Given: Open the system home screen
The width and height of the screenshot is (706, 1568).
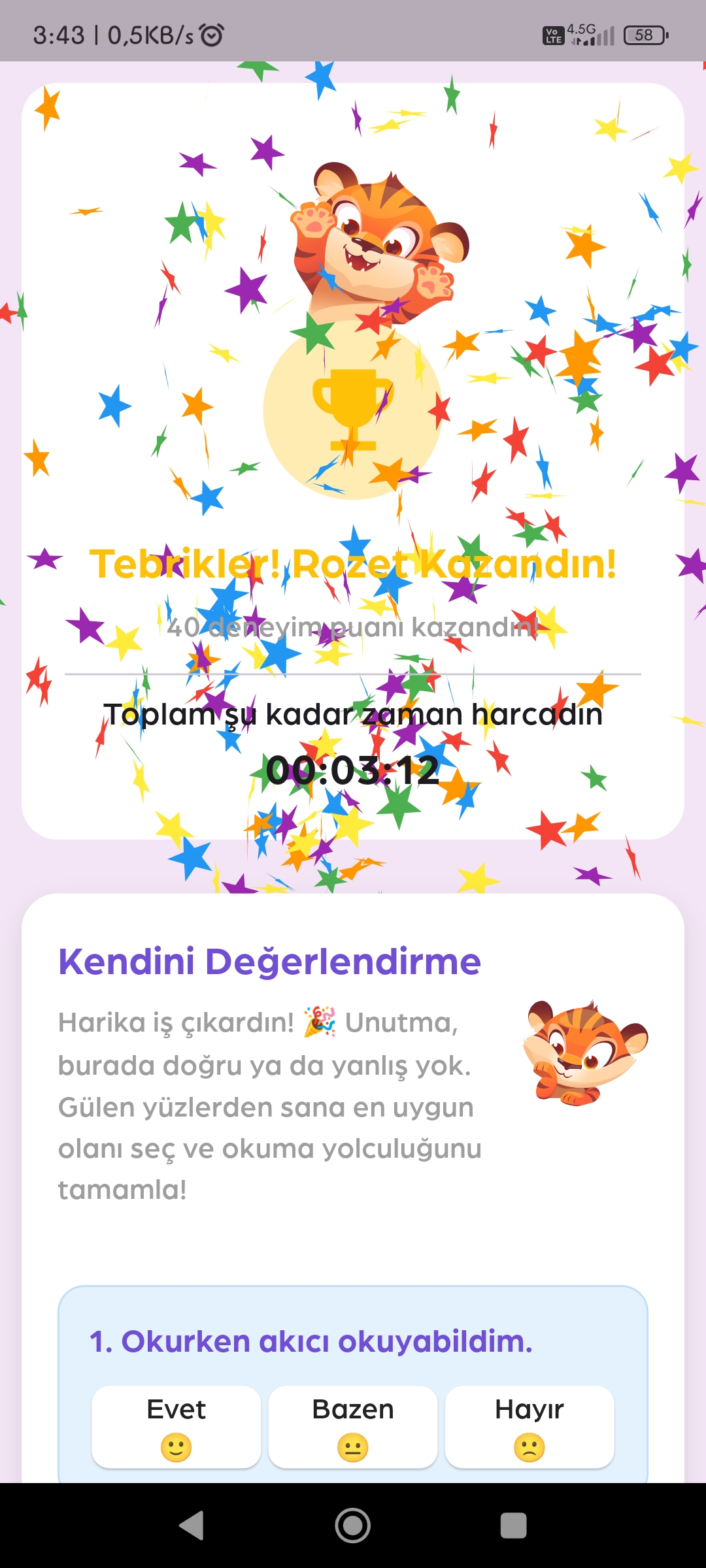Looking at the screenshot, I should tap(352, 1526).
